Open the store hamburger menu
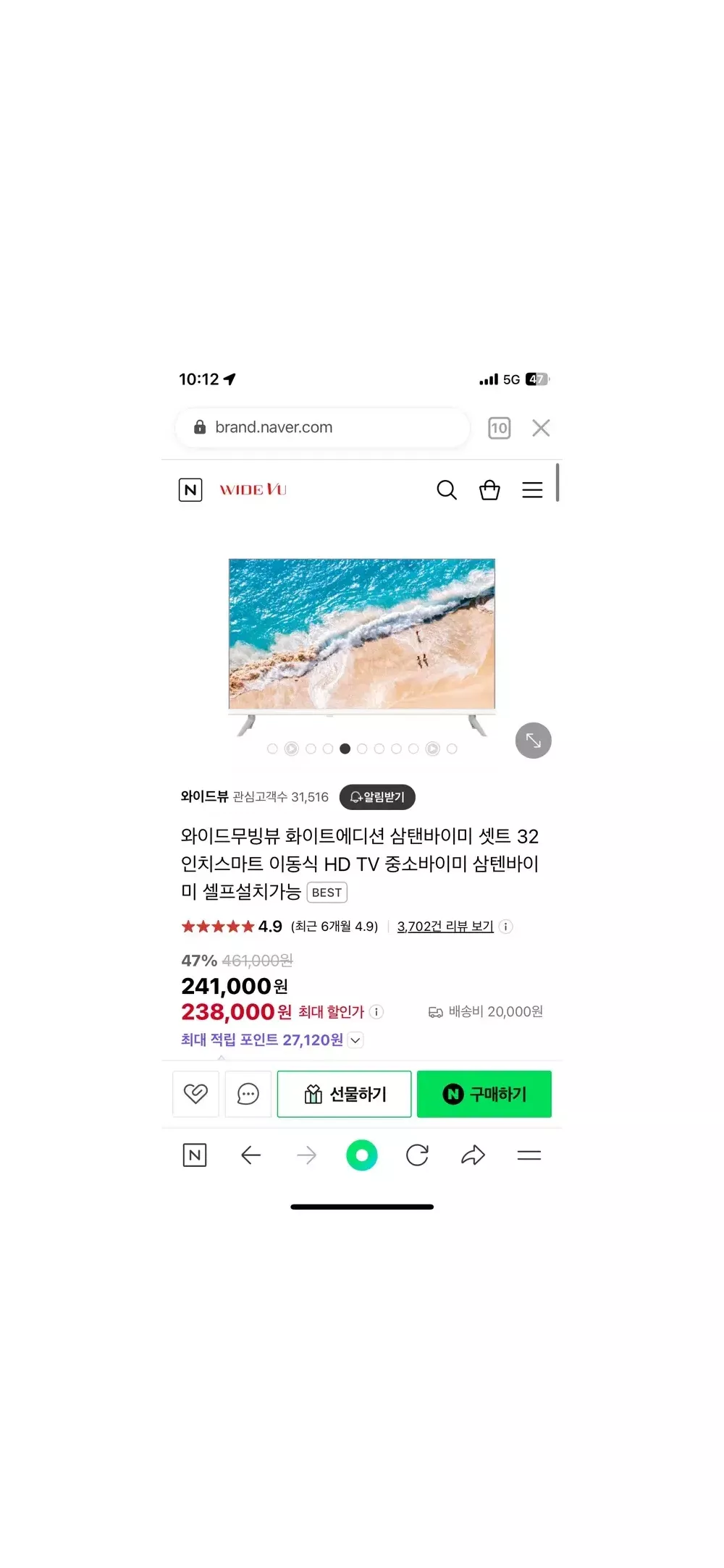This screenshot has height=1568, width=724. [532, 490]
